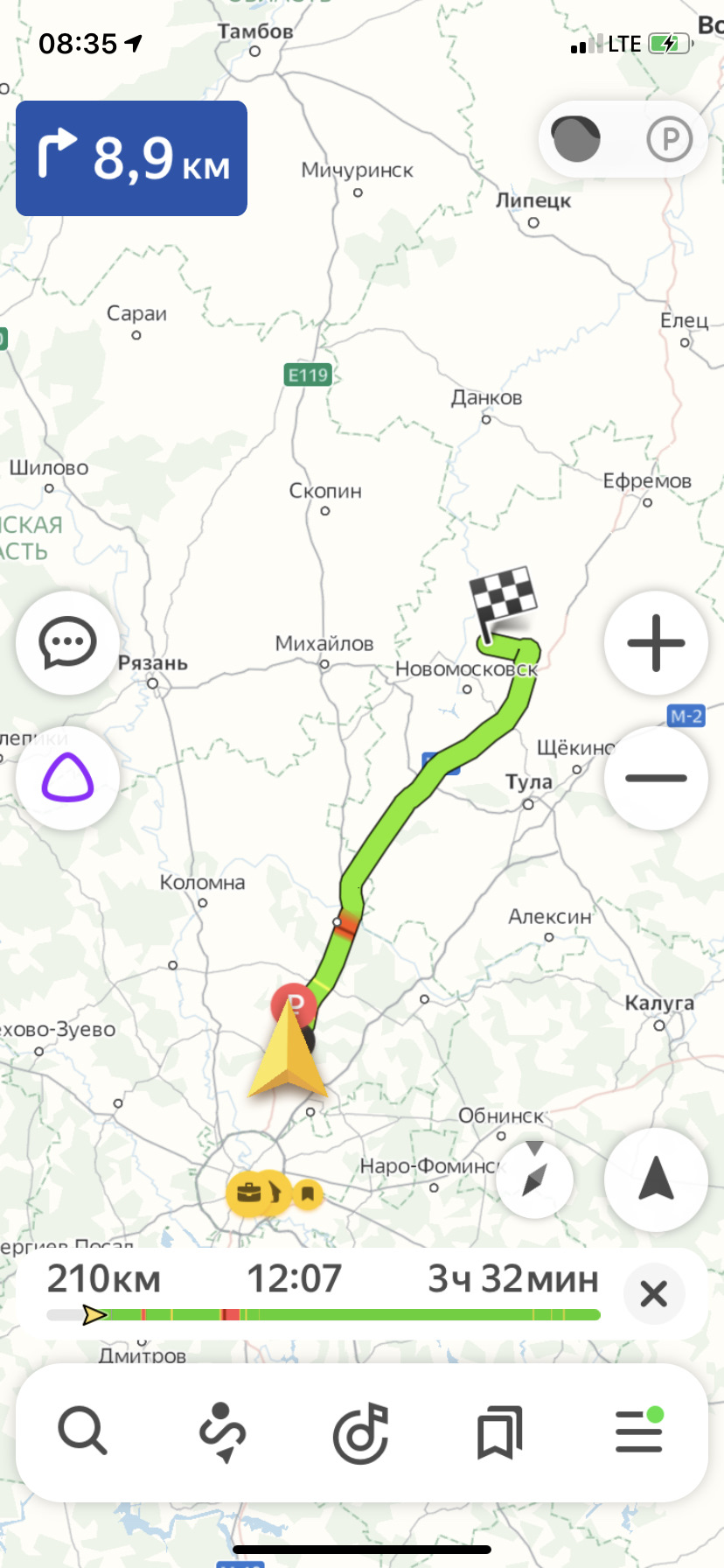Reset map orientation with the compass
This screenshot has width=724, height=1568.
[534, 1179]
